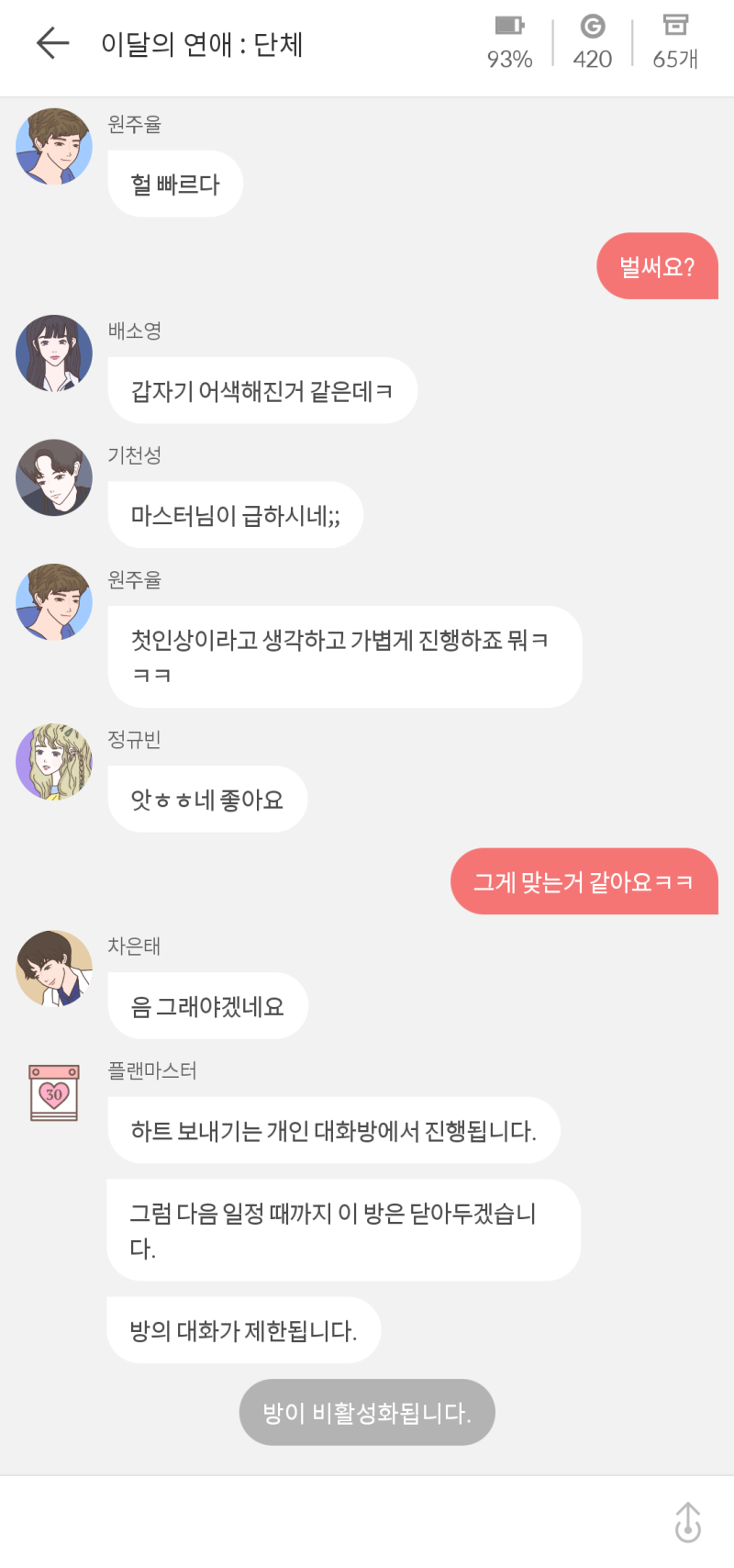Tap the back arrow to exit the chat
Screen dimensions: 734x1568
click(x=52, y=42)
